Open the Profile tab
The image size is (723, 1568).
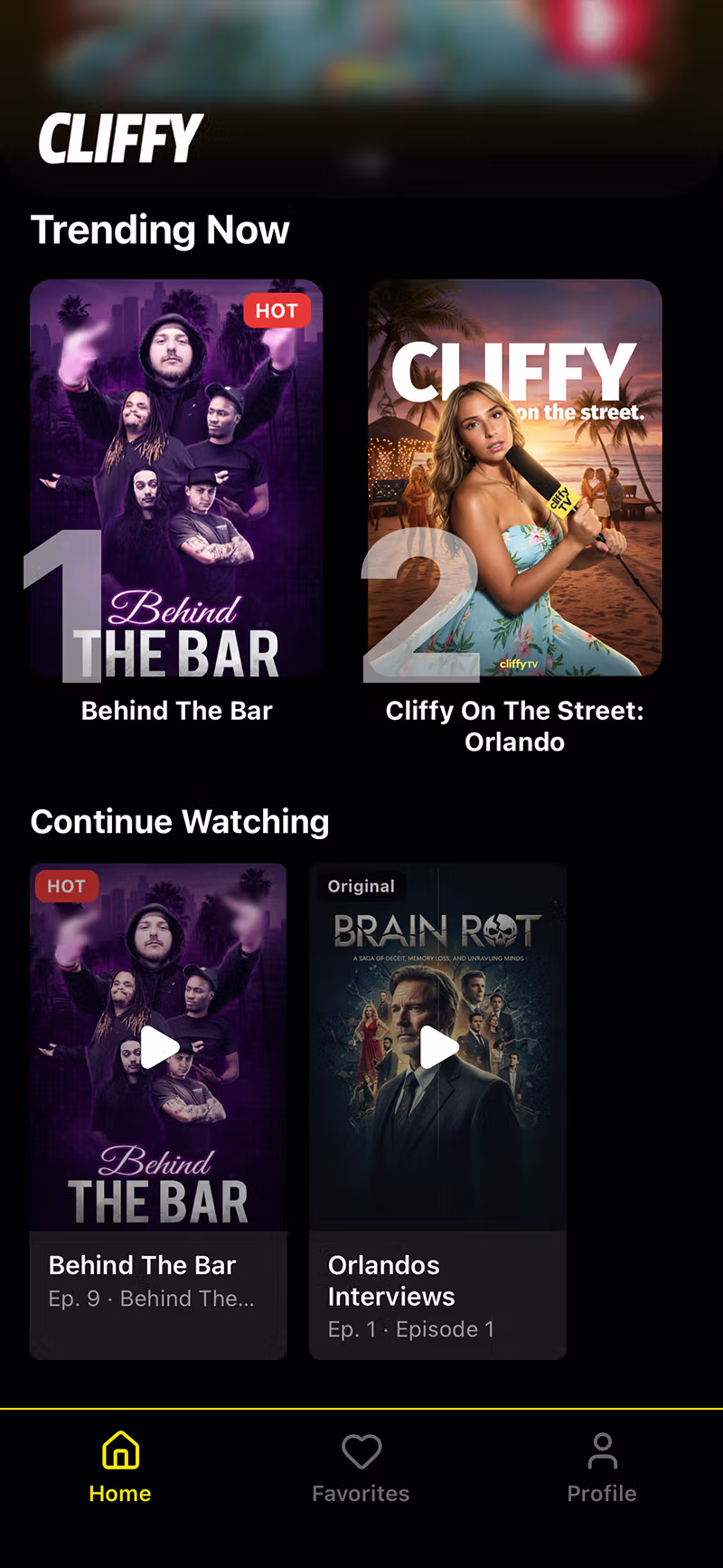pos(602,1469)
